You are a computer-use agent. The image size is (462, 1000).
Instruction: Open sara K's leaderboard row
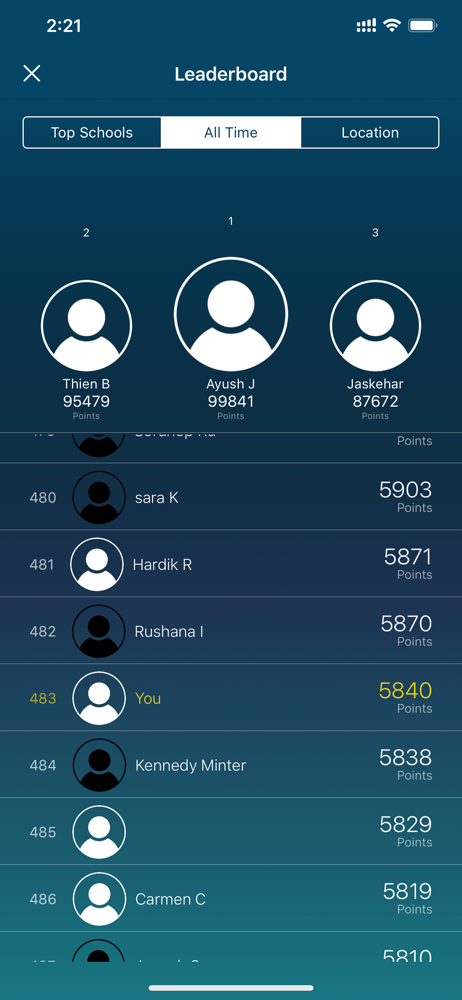tap(231, 497)
